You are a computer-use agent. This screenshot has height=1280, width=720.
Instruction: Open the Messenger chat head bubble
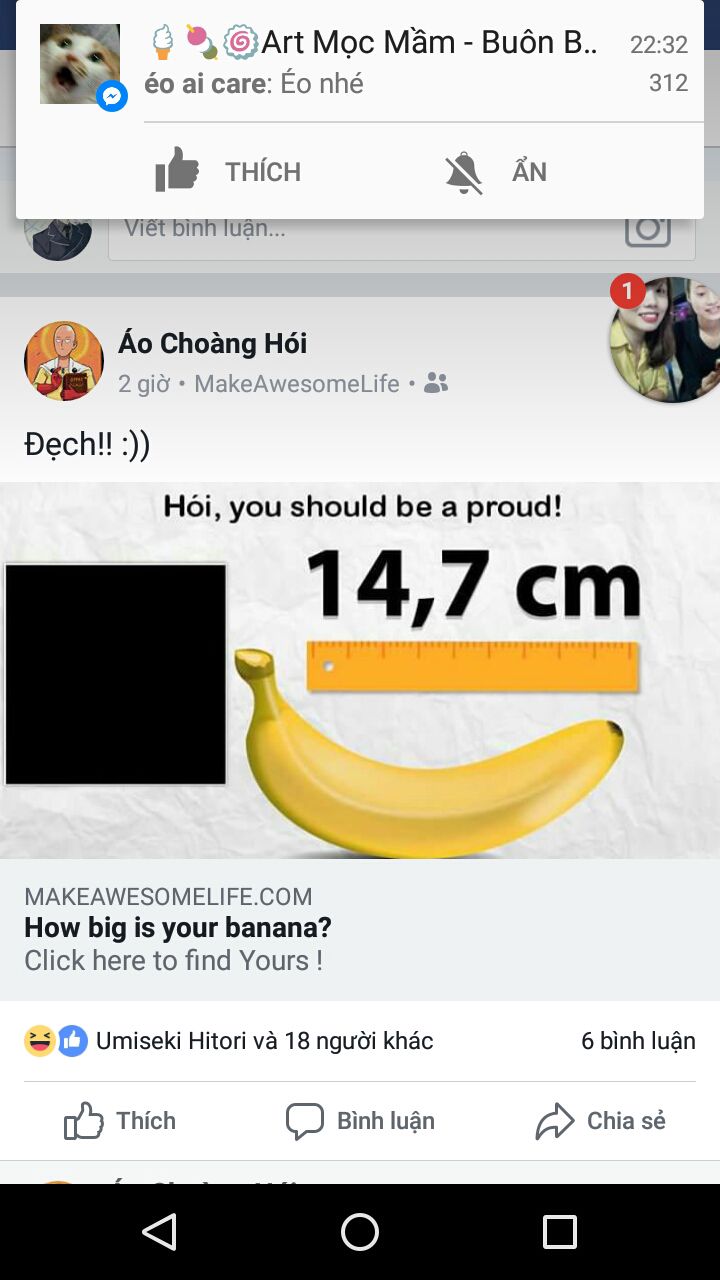tap(665, 340)
